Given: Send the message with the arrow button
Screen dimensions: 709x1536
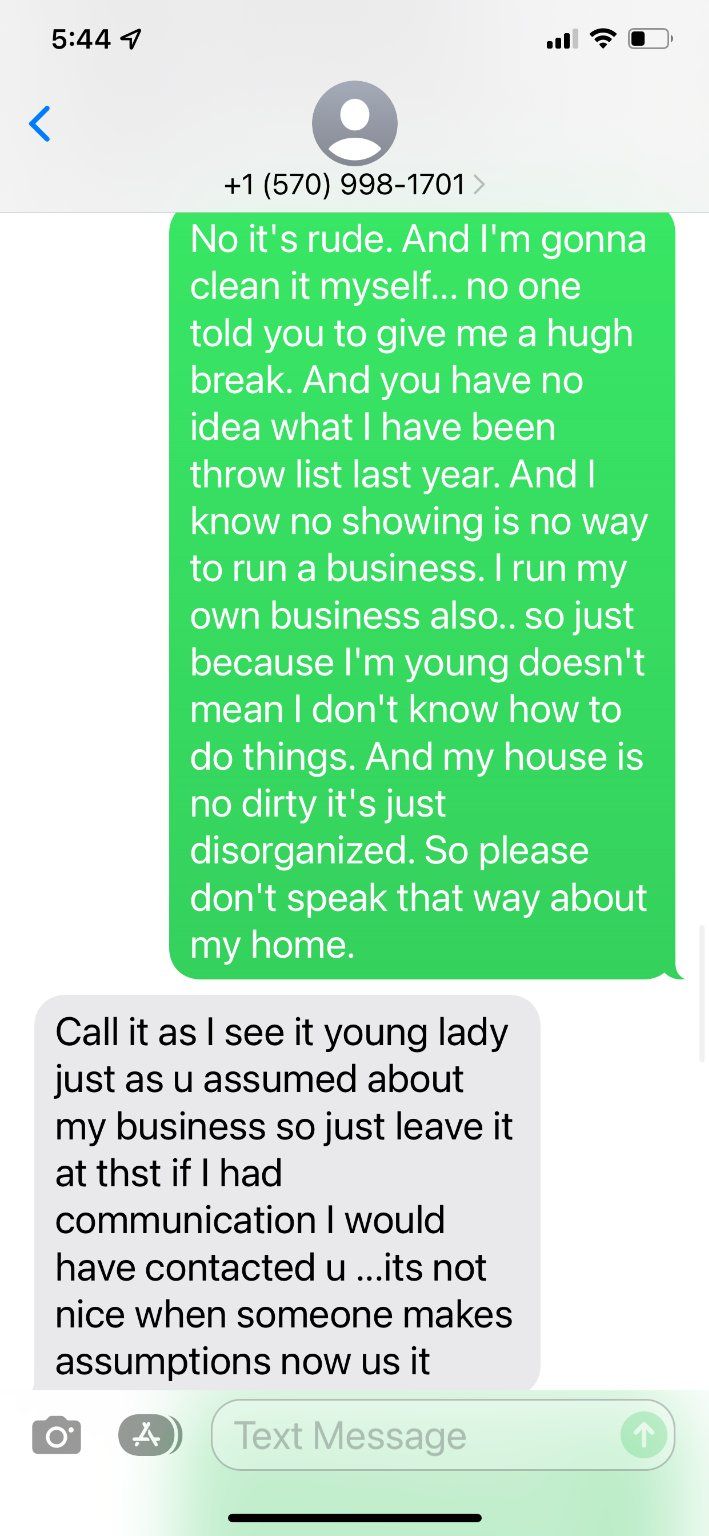Looking at the screenshot, I should (643, 1436).
